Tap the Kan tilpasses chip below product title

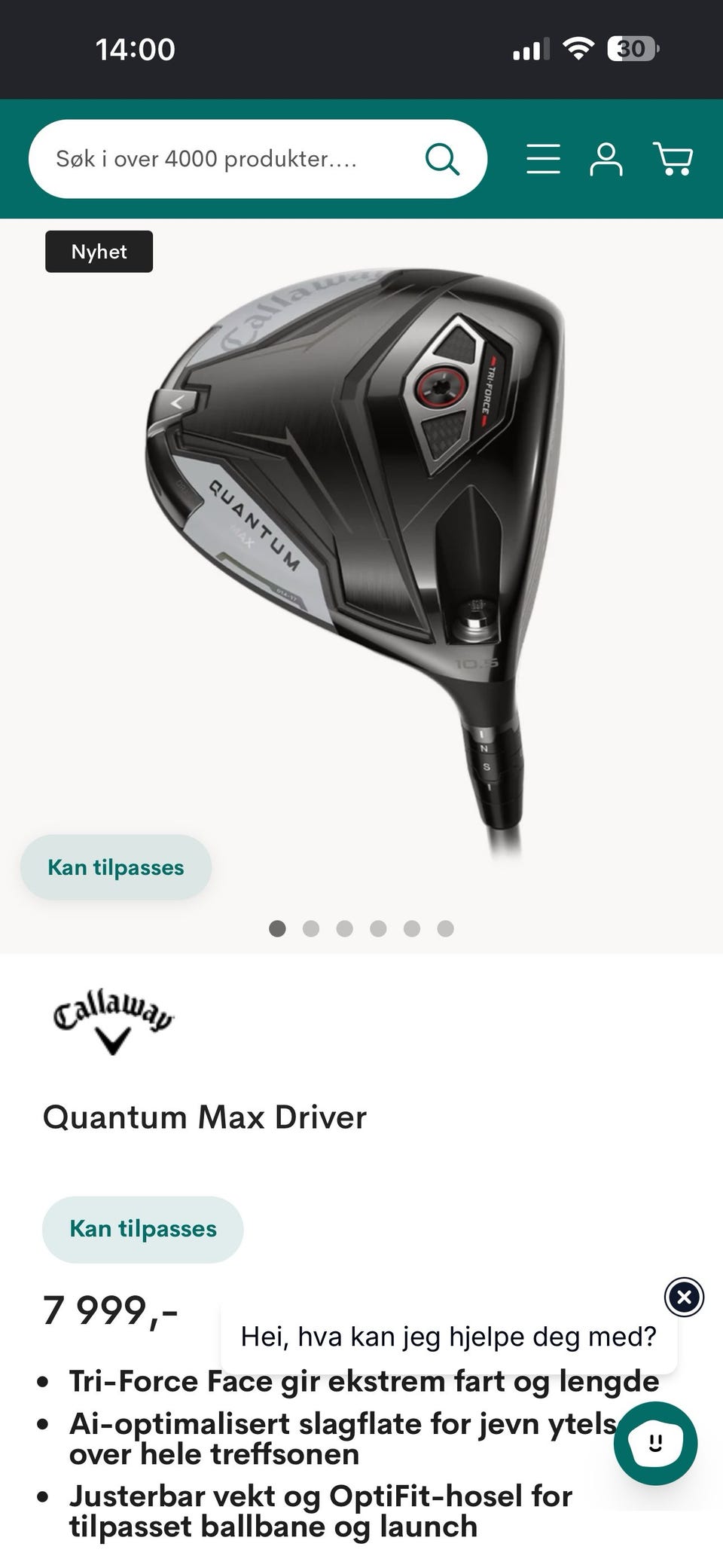143,1229
